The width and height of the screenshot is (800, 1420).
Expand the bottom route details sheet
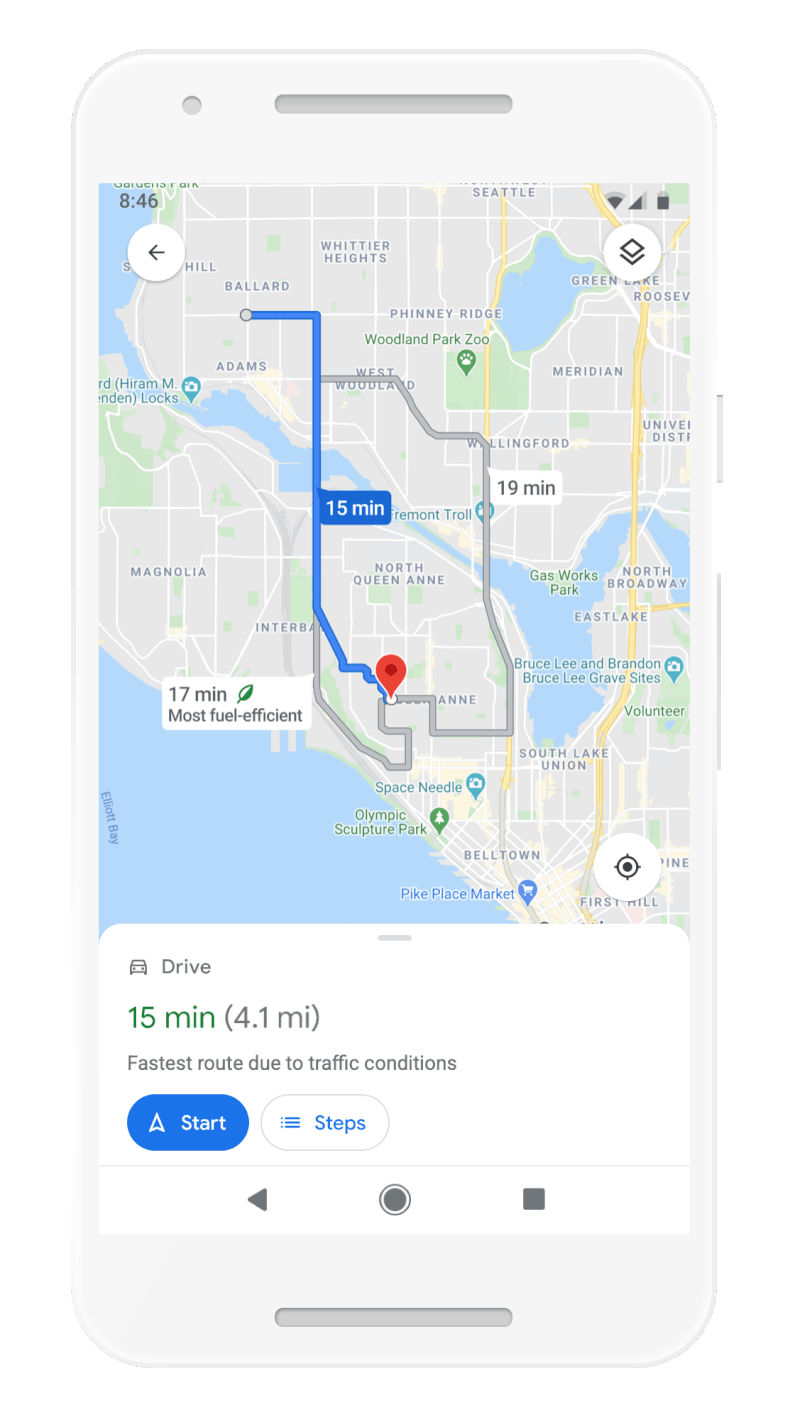(394, 937)
